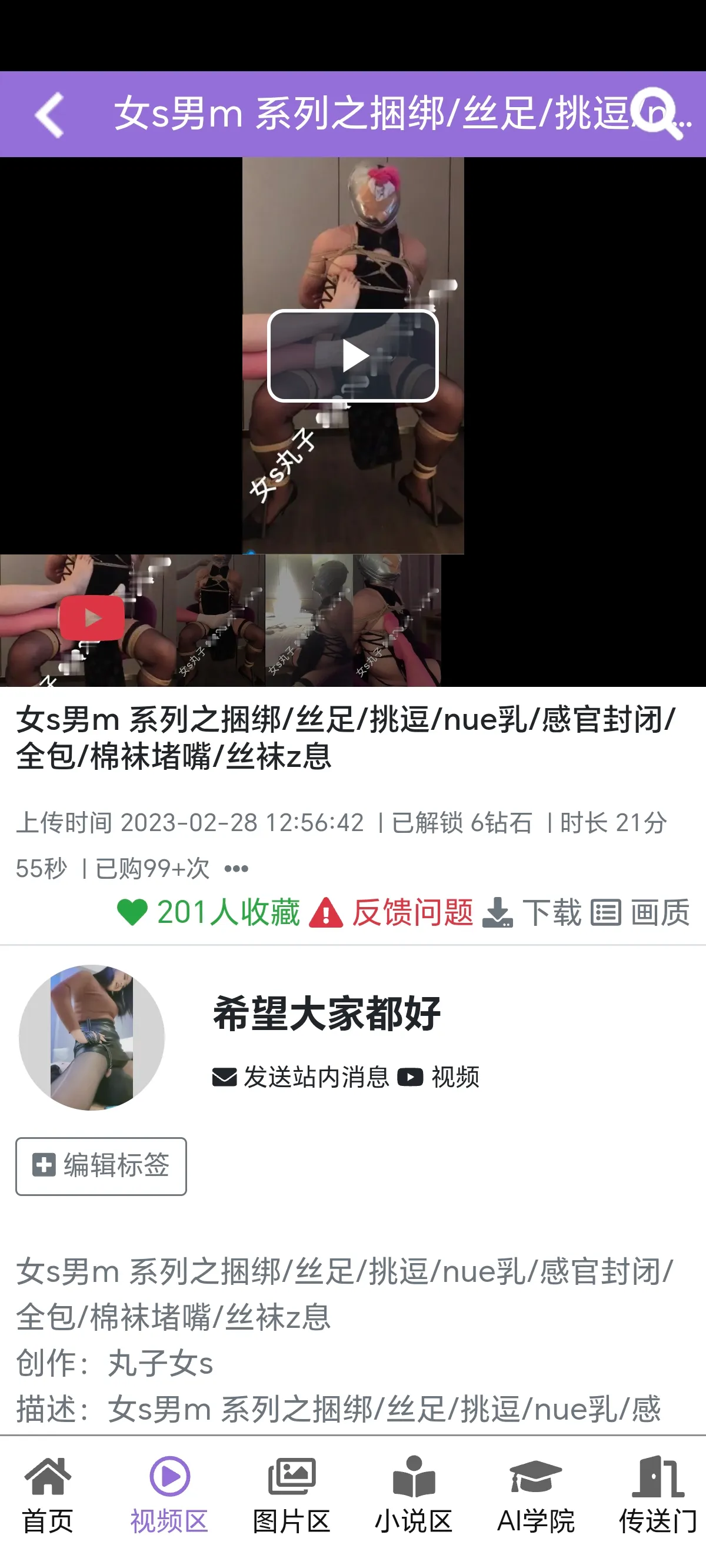
Task: Open the preview thumbnail with red play icon
Action: click(x=92, y=619)
